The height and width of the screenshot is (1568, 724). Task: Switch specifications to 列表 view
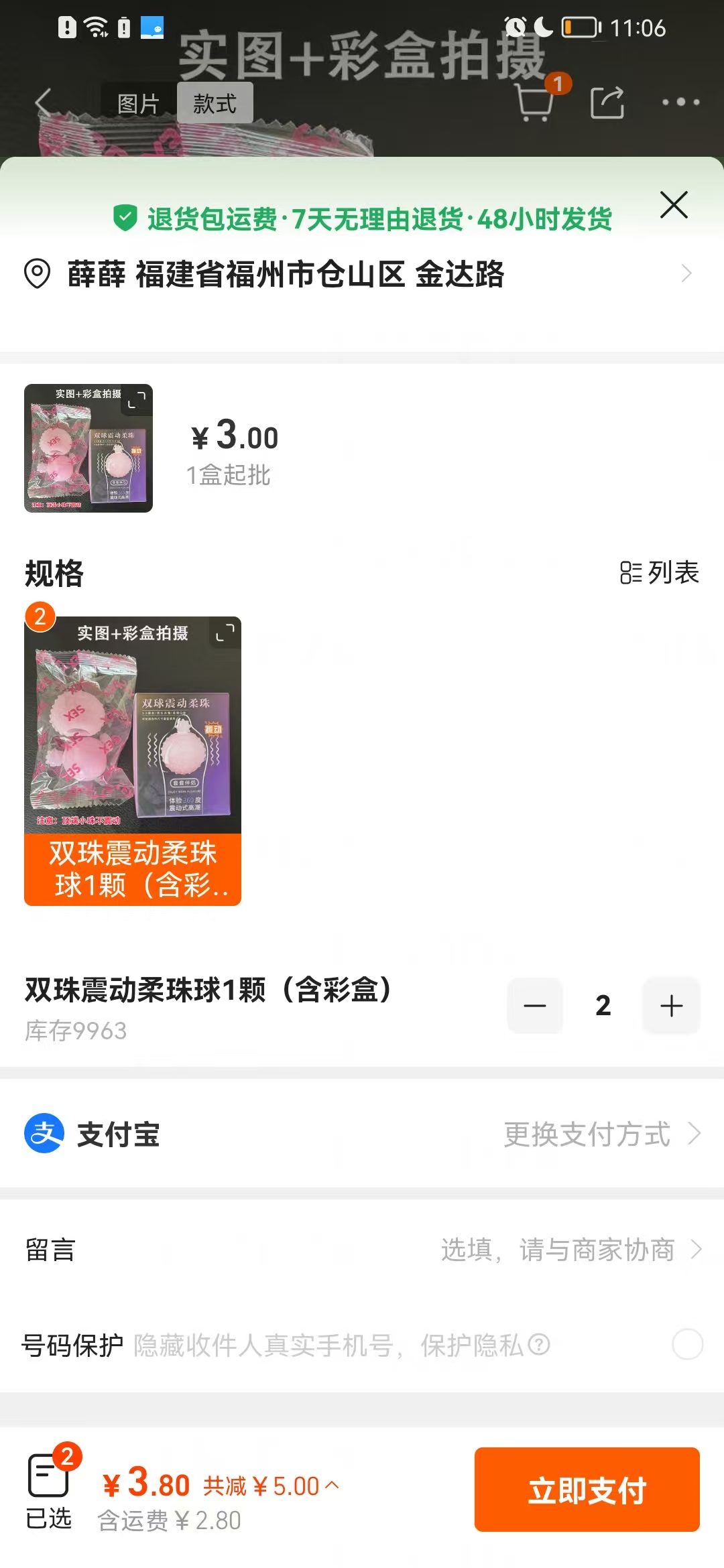coord(660,573)
